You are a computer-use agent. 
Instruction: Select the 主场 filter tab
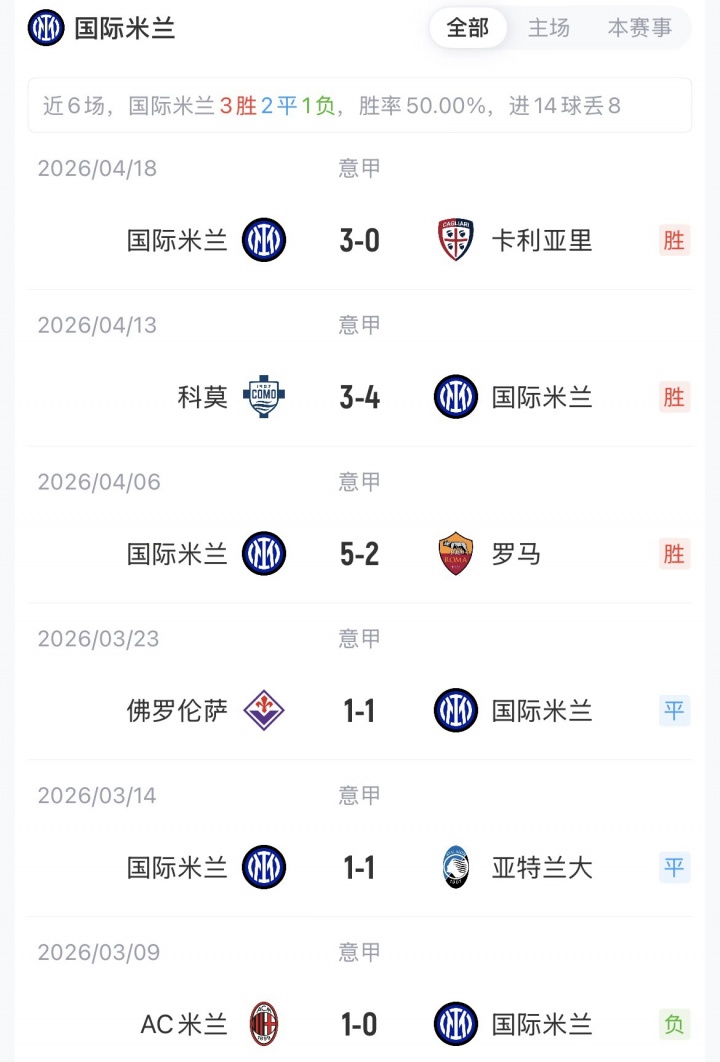tap(549, 28)
